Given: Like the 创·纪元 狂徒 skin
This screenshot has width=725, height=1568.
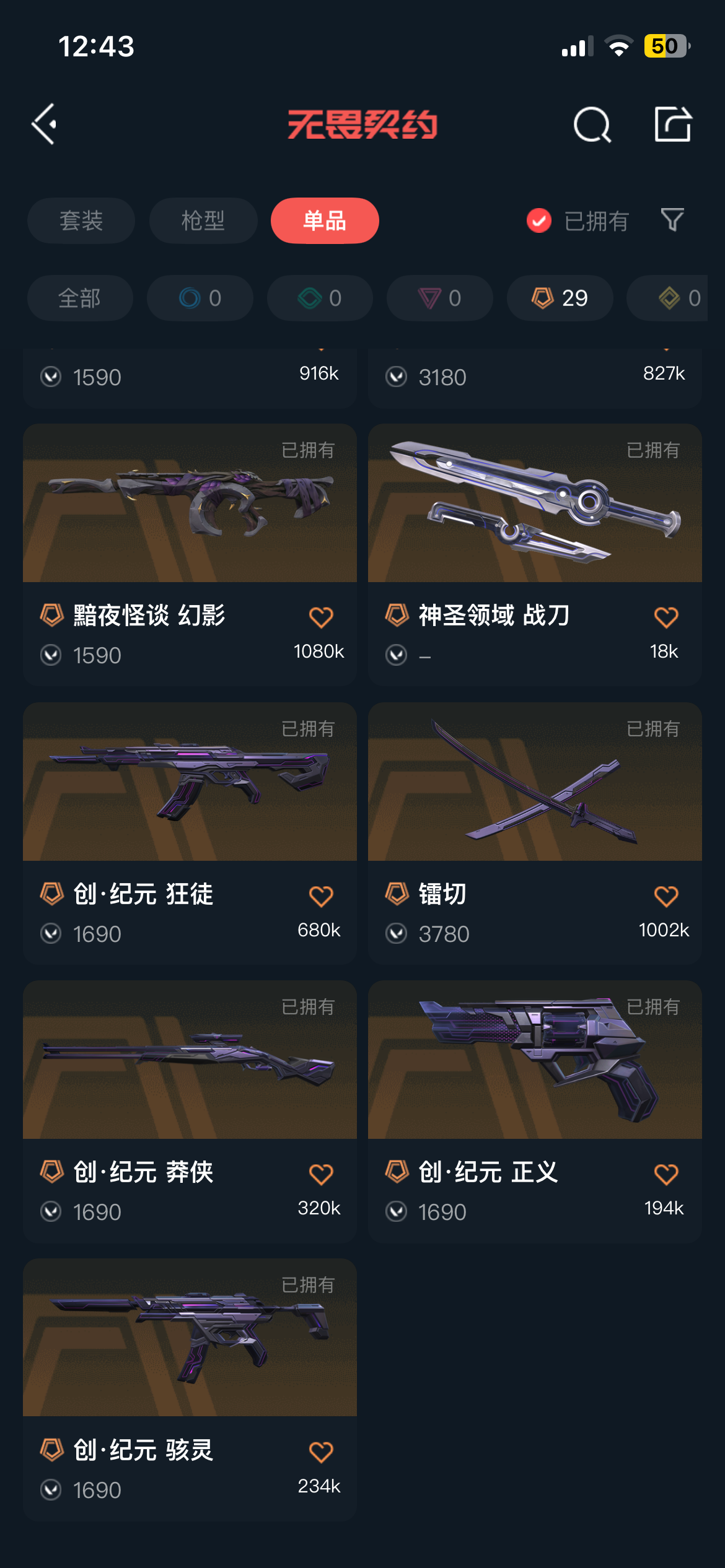Looking at the screenshot, I should point(321,895).
